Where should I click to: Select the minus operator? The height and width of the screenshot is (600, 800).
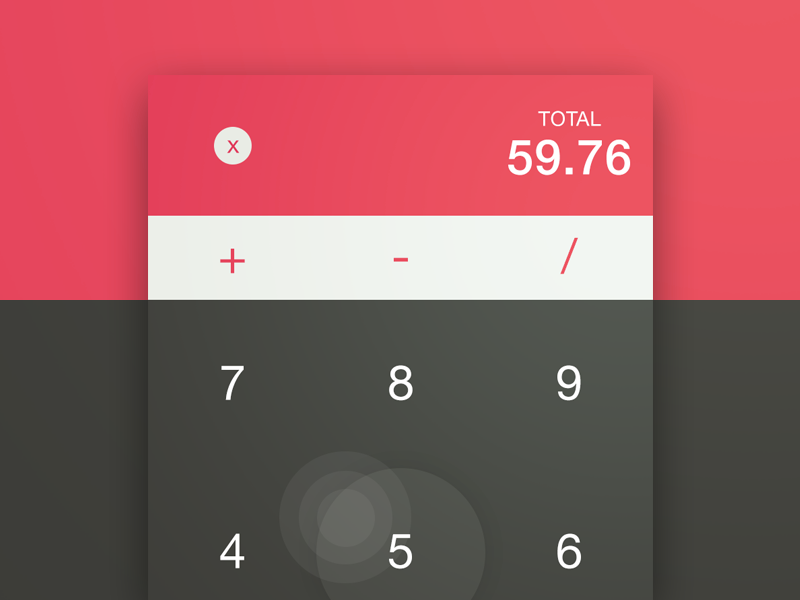pyautogui.click(x=400, y=260)
